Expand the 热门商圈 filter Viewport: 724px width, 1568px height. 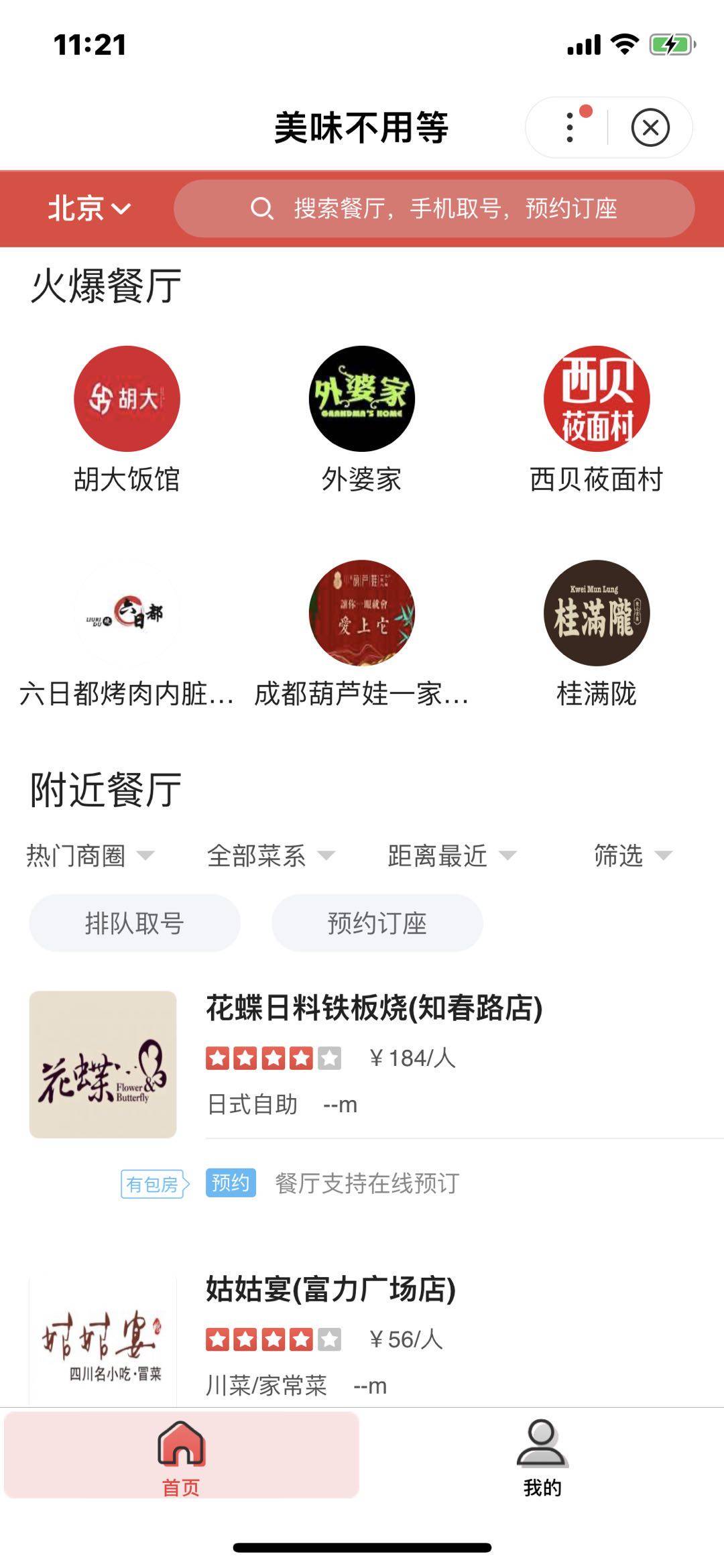coord(90,855)
